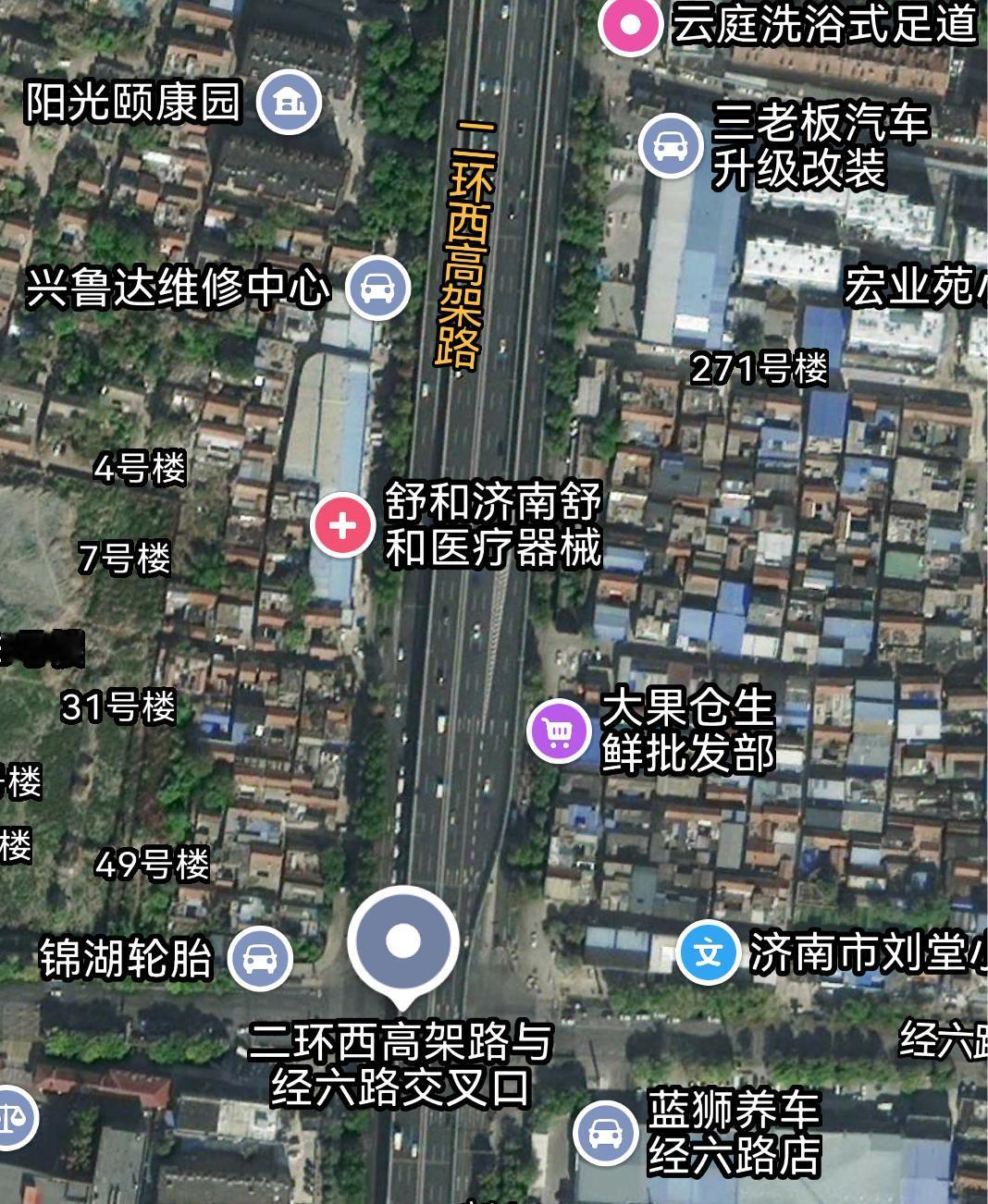Open the 大果仓生鲜批发部 shopping cart icon
Image resolution: width=988 pixels, height=1204 pixels.
pos(557,731)
